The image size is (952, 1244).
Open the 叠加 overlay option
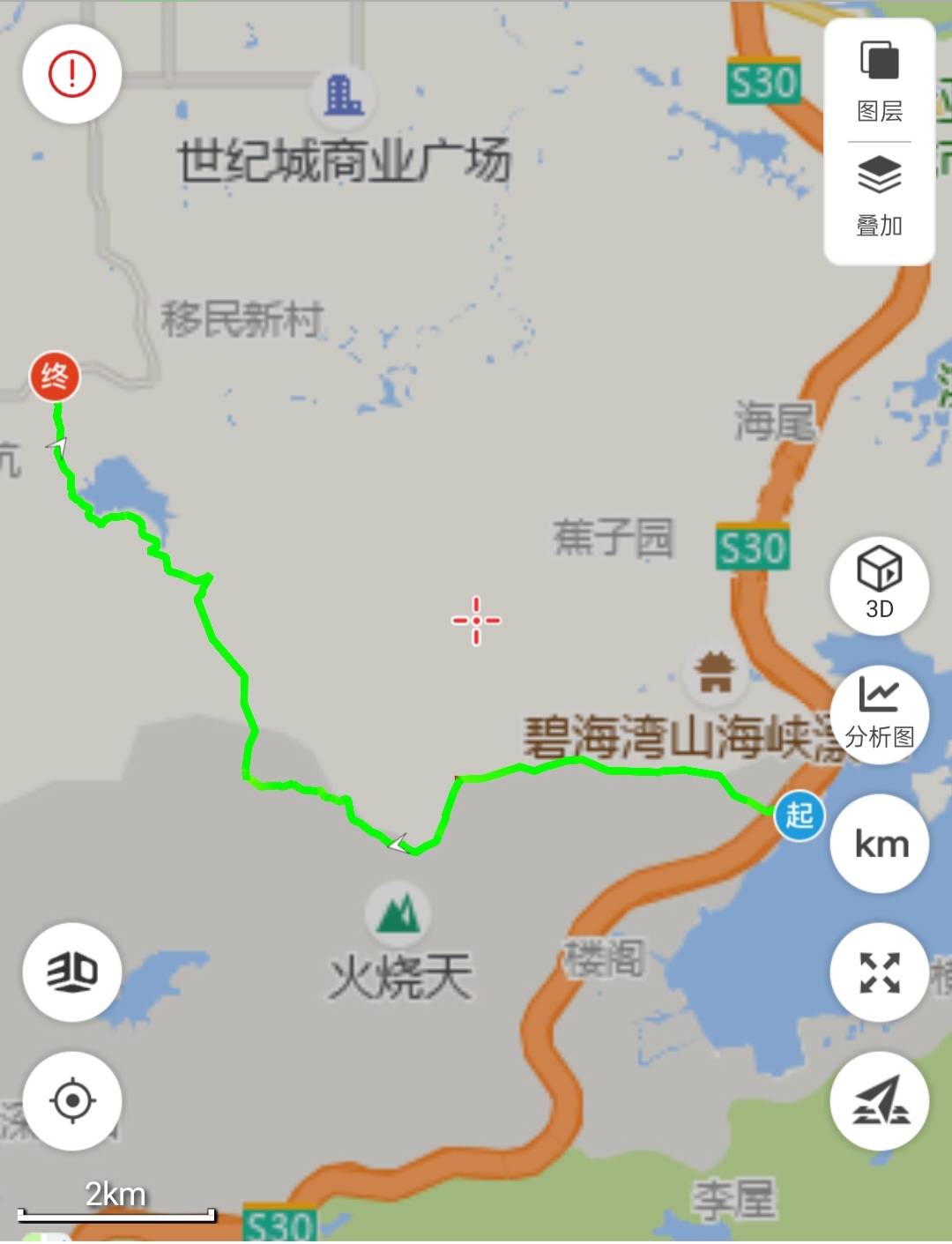(x=879, y=196)
